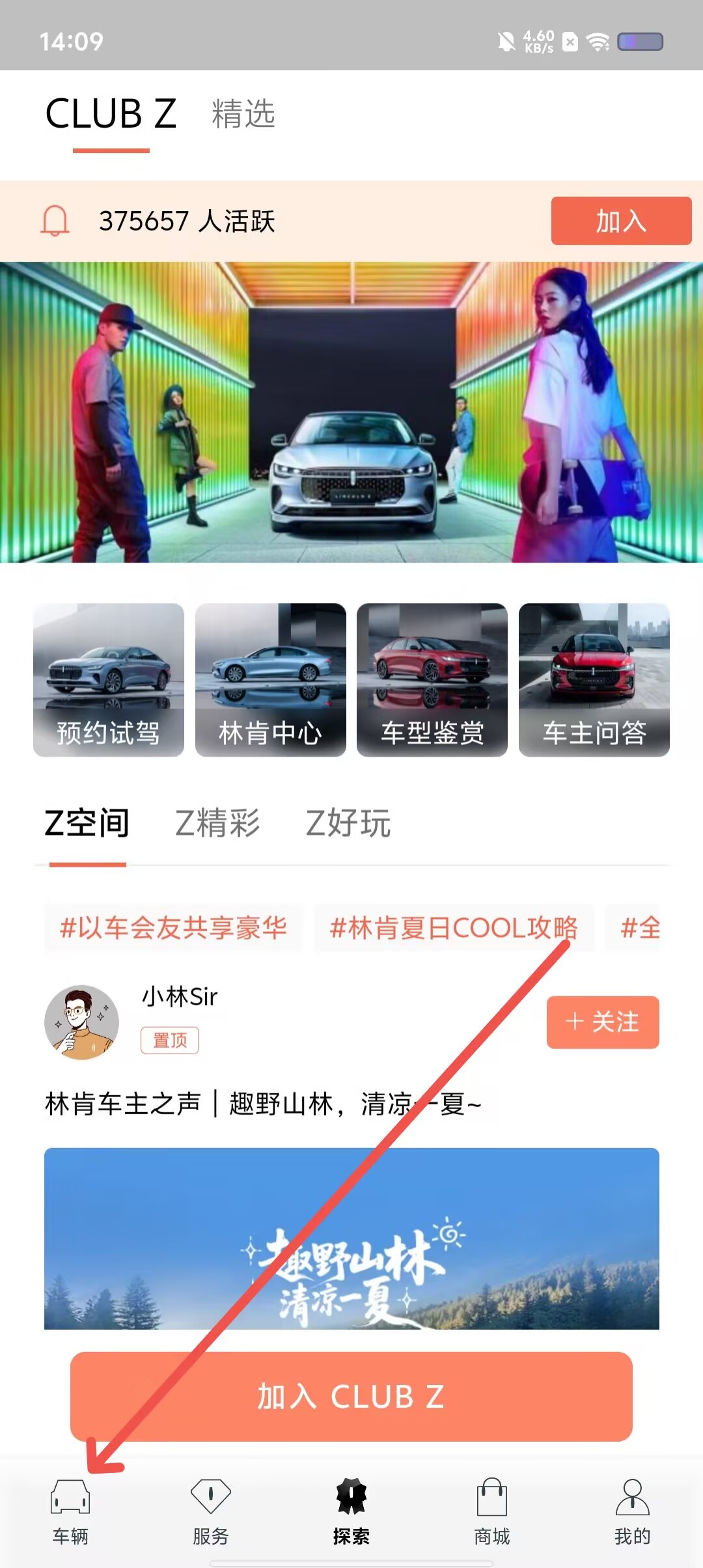Tap the 加入 button in the active-members banner
Image resolution: width=703 pixels, height=1568 pixels.
click(x=620, y=221)
